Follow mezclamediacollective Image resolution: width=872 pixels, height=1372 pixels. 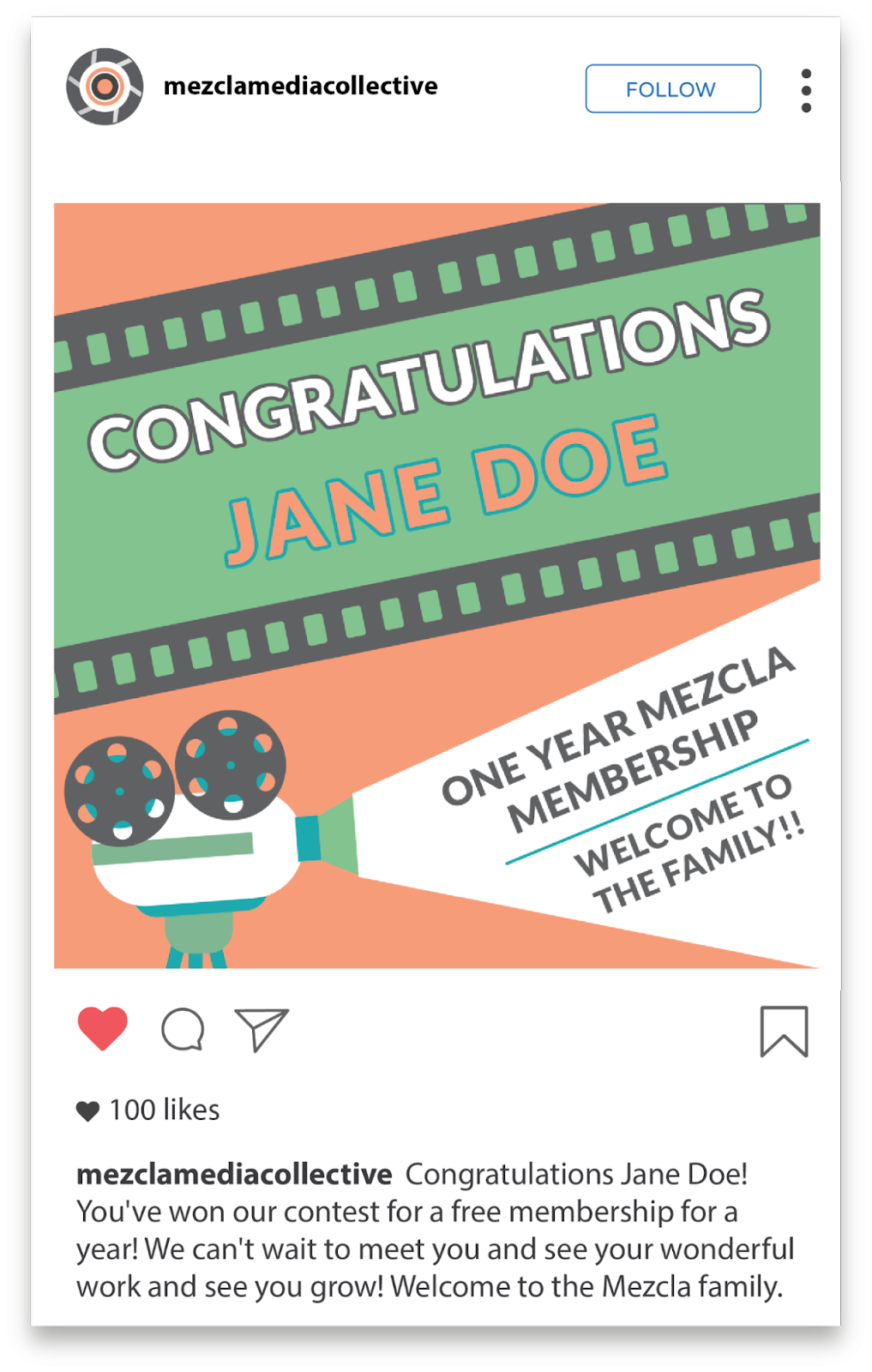(x=672, y=89)
